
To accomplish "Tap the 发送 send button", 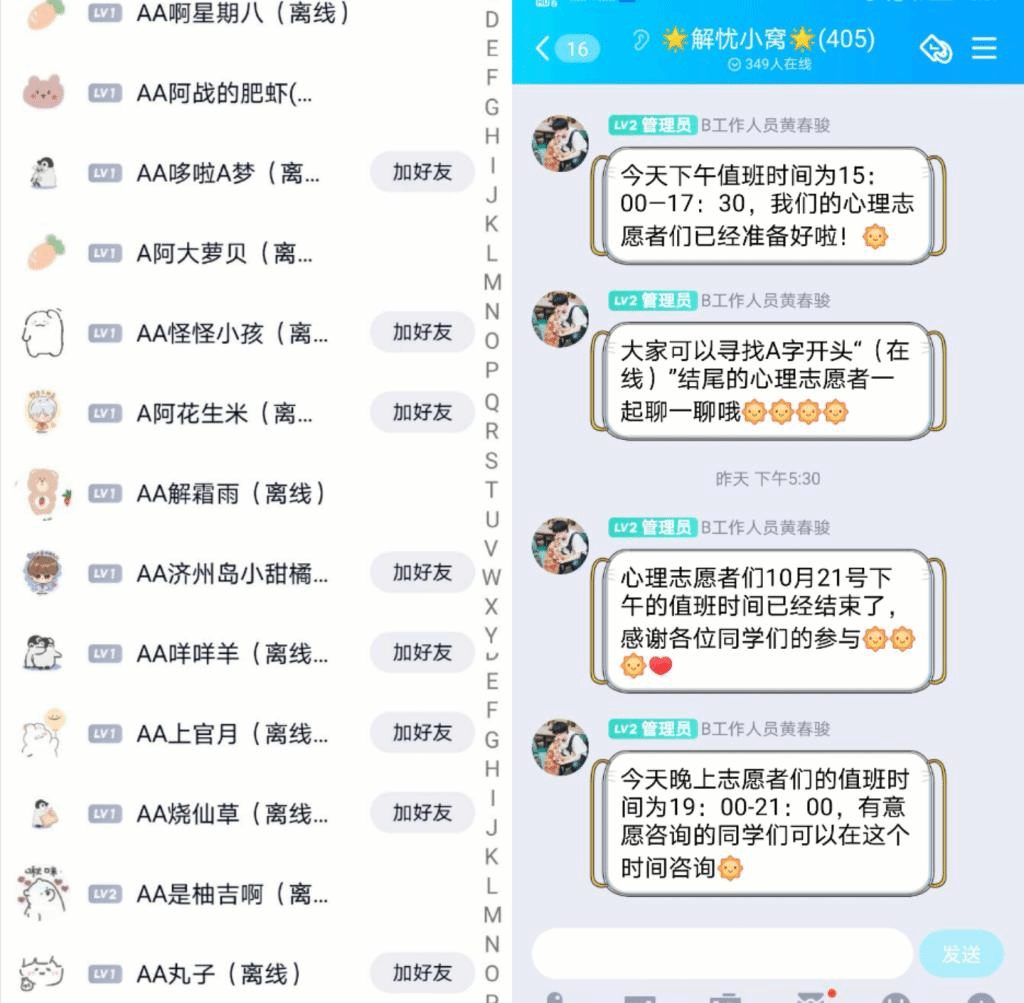I will (960, 954).
